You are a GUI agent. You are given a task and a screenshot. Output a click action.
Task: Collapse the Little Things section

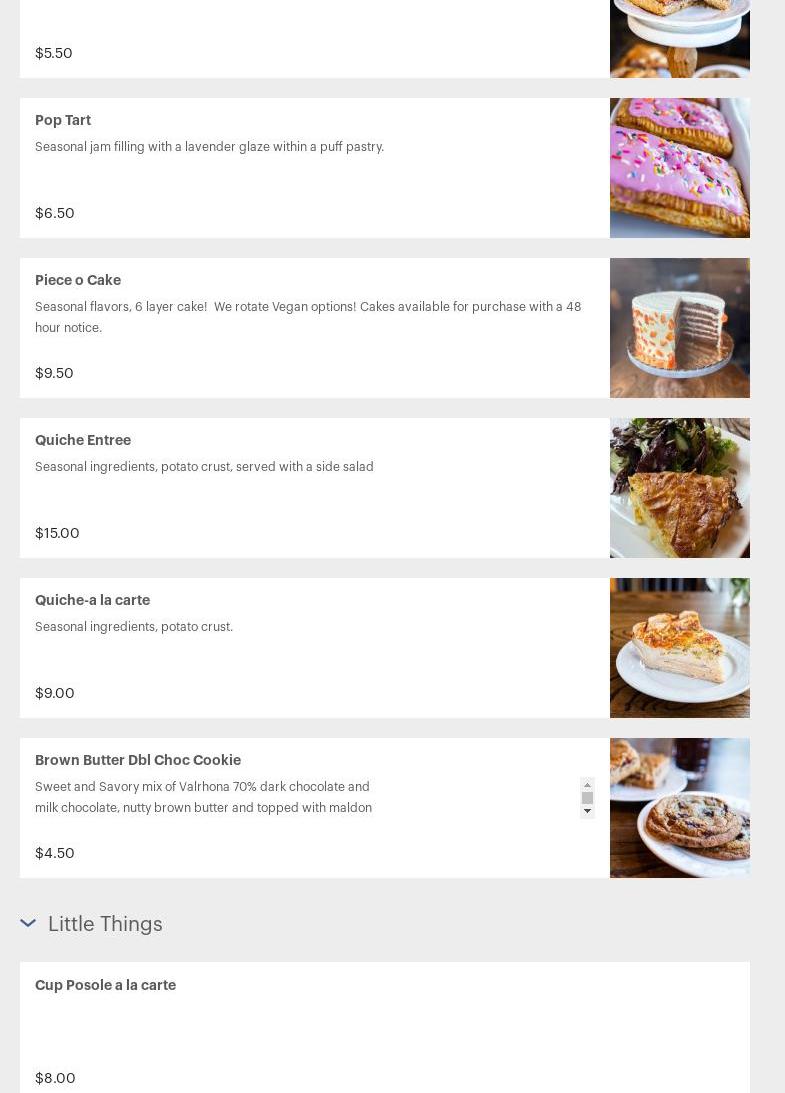[x=28, y=923]
